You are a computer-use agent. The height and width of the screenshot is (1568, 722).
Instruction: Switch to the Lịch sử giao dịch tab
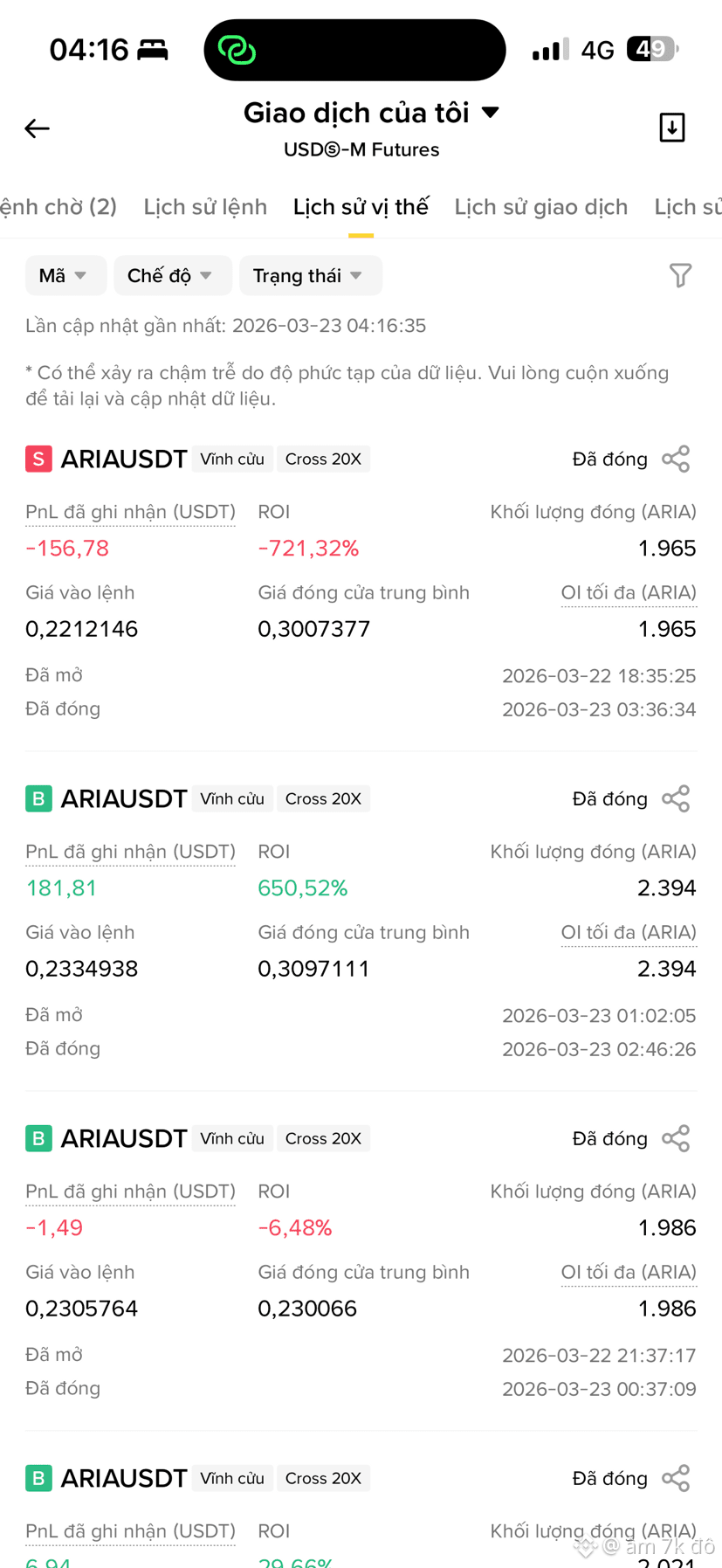[x=541, y=207]
